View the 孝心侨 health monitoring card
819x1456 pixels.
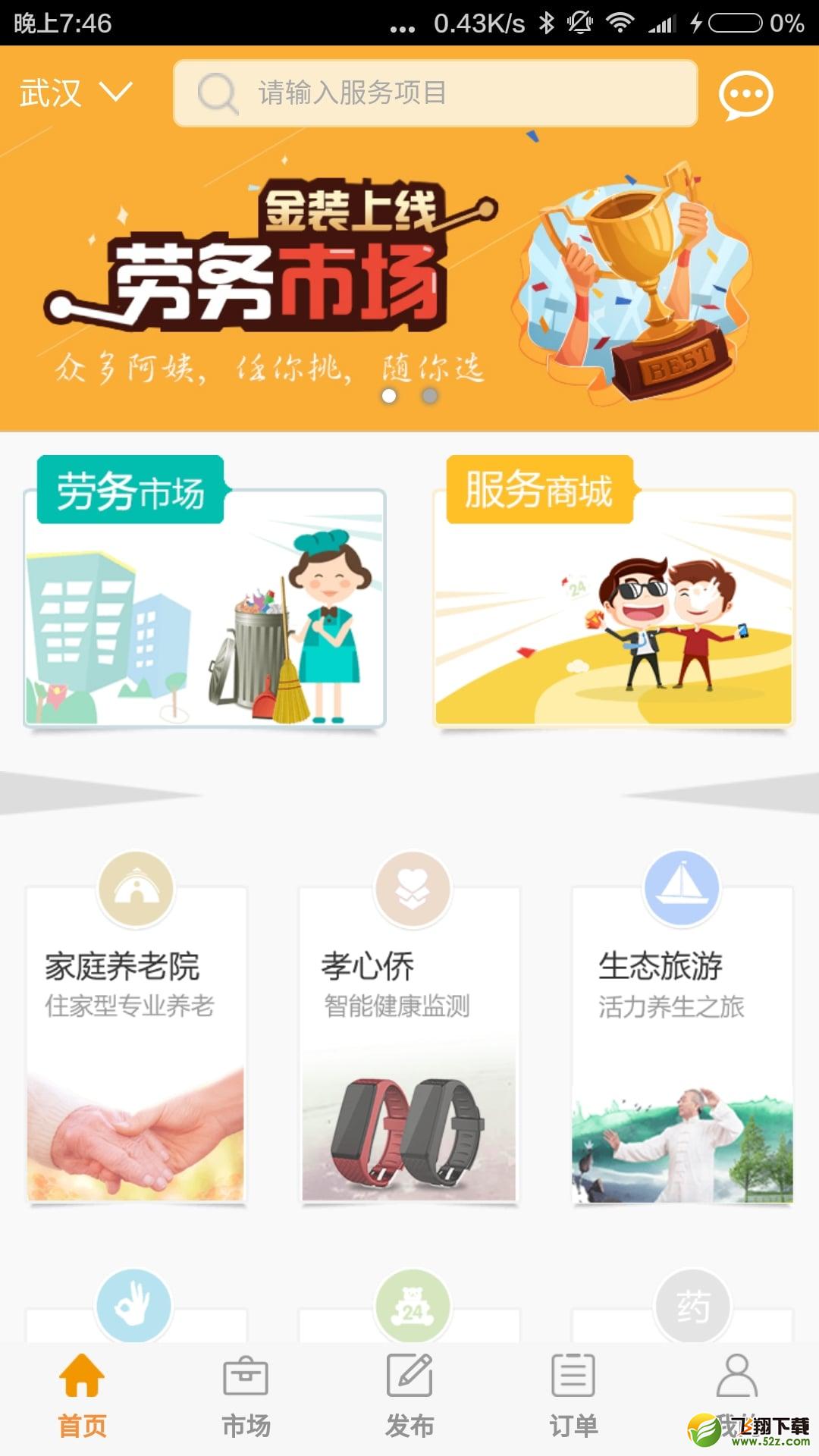[x=409, y=1028]
